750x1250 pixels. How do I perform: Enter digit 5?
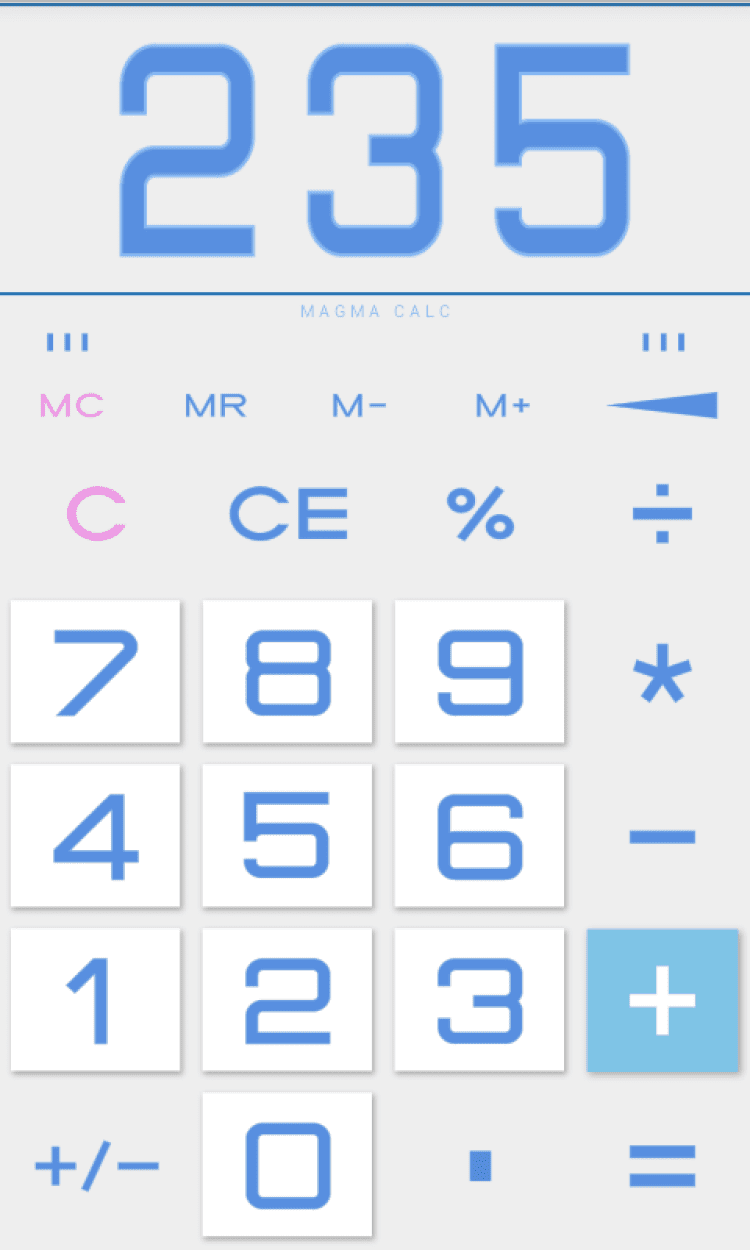[288, 836]
